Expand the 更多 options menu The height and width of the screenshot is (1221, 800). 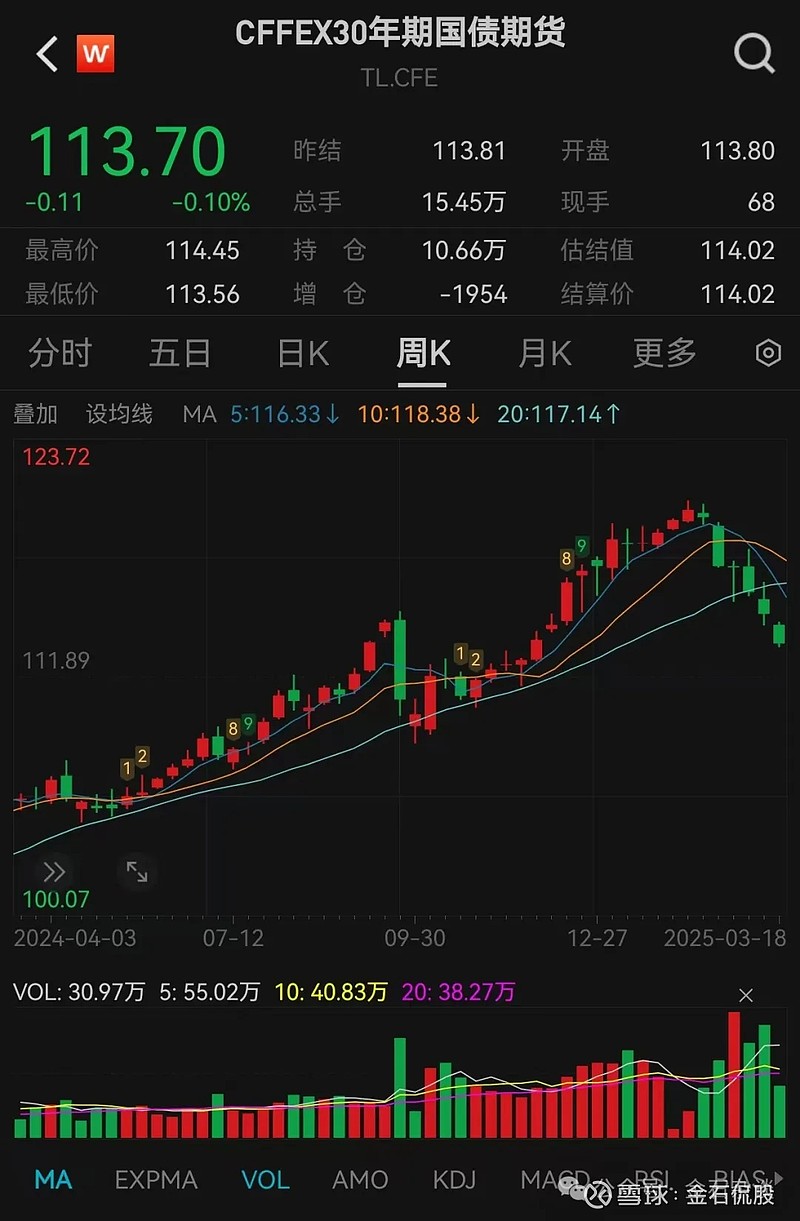662,353
